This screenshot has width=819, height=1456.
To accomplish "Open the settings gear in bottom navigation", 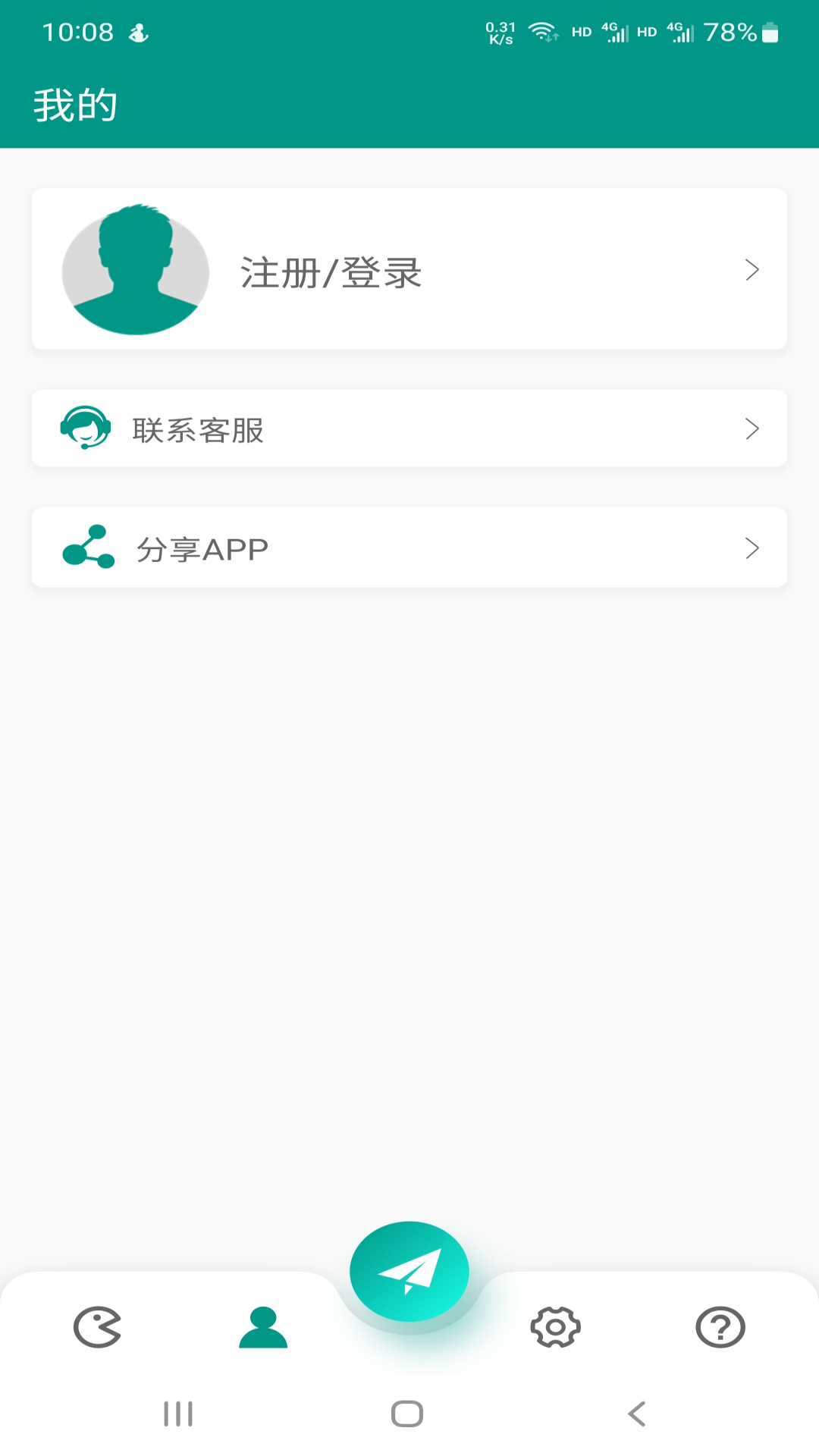I will point(556,1328).
